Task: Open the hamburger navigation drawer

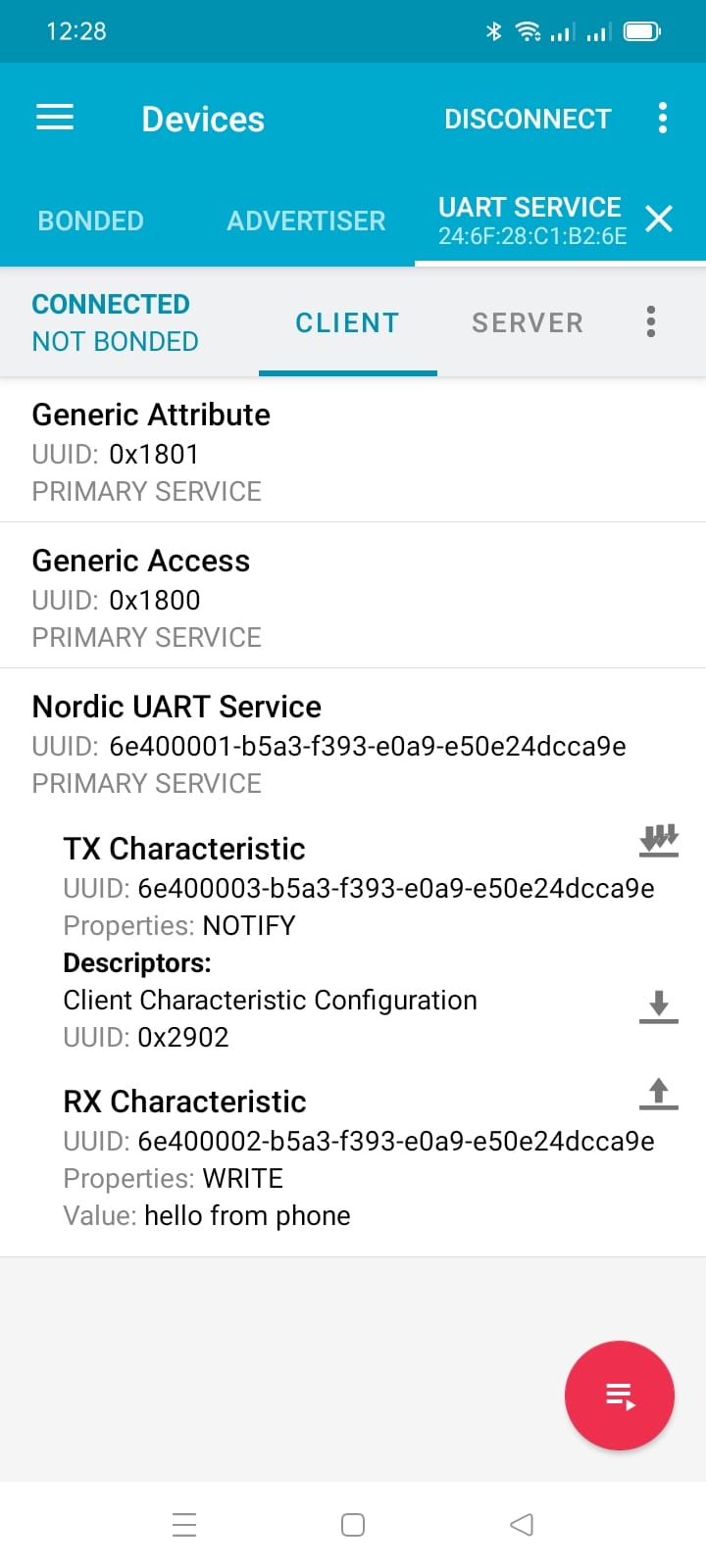Action: pos(55,118)
